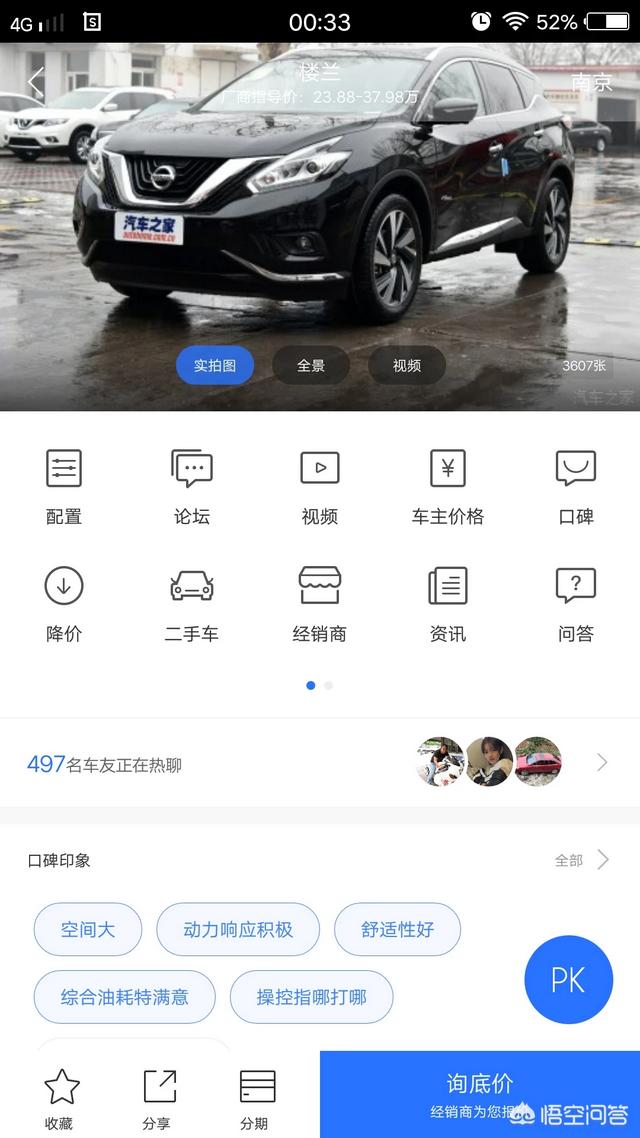Switch to the 视频 media tab
Screen dimensions: 640x1138
406,366
